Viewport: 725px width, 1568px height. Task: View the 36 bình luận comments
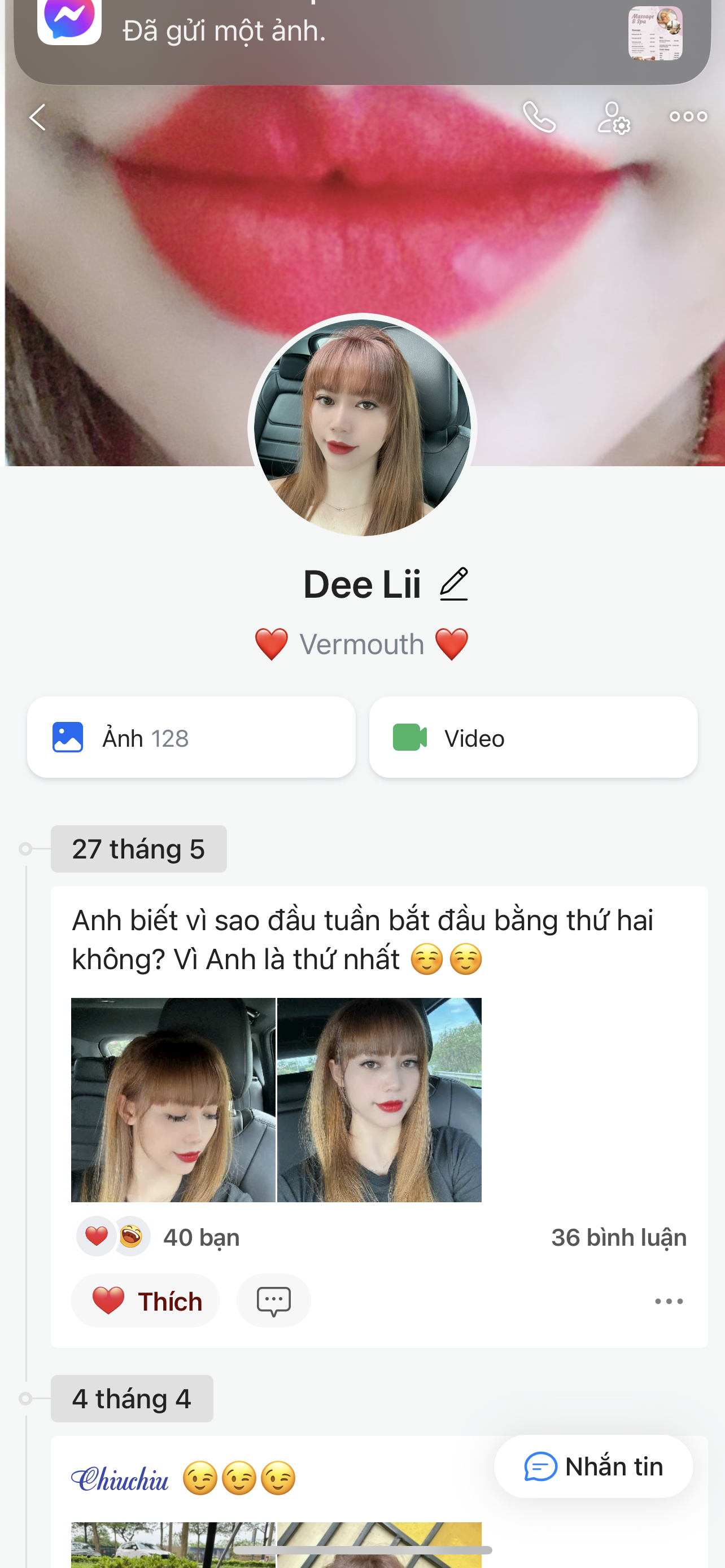[x=618, y=1237]
